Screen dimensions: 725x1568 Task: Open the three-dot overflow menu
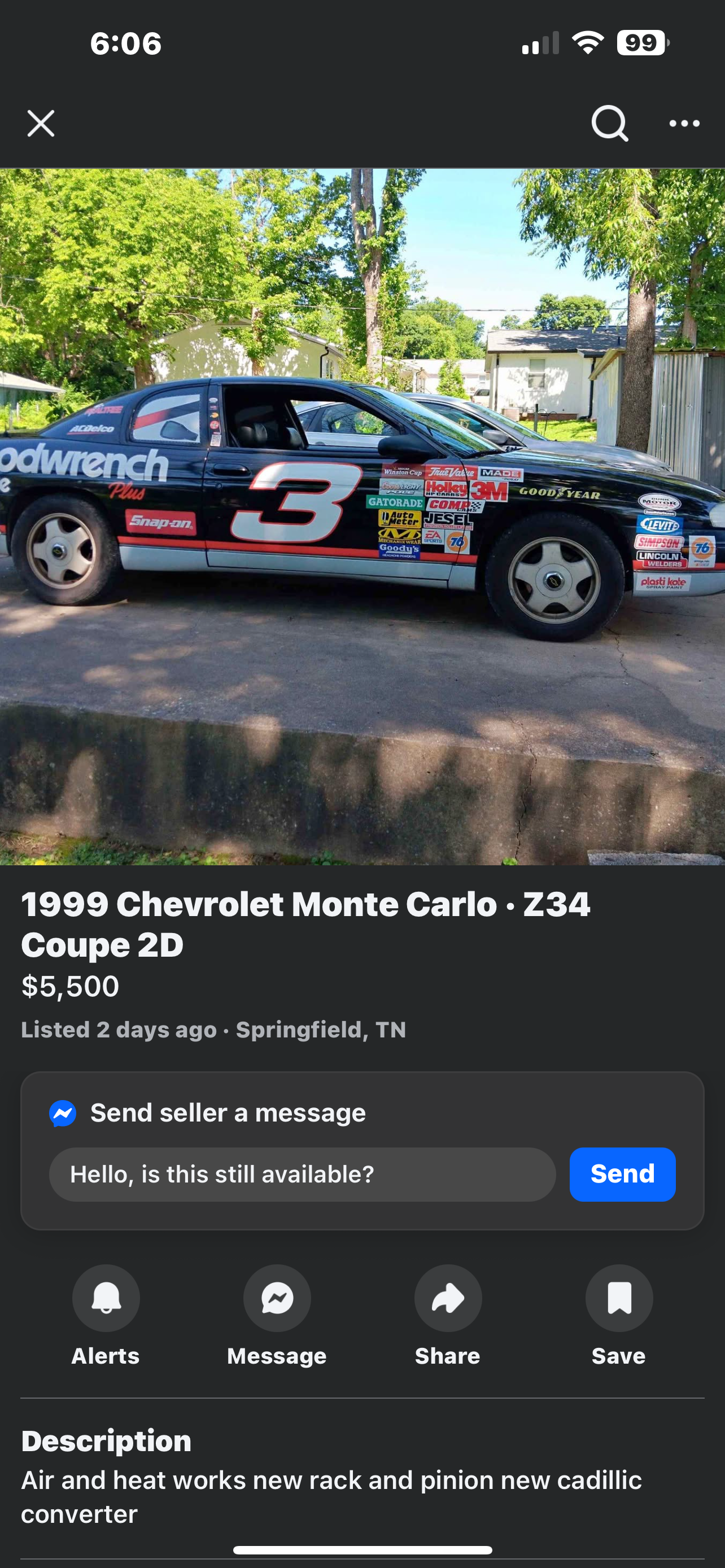pyautogui.click(x=684, y=124)
